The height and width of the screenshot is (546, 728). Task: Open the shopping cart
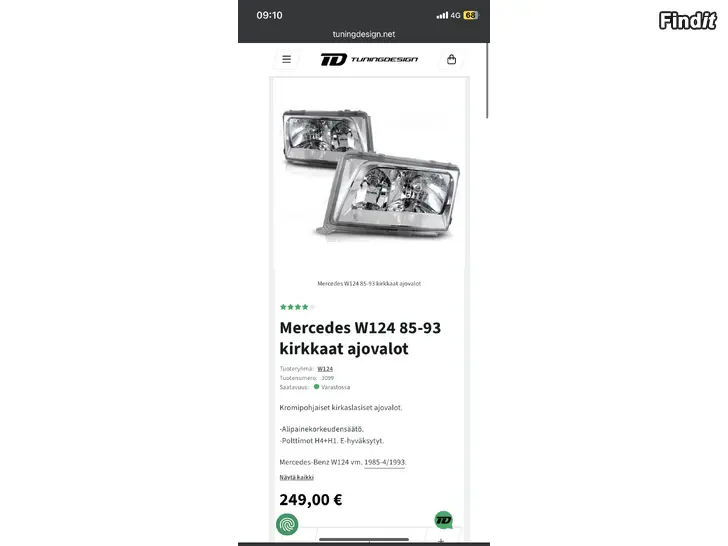451,60
